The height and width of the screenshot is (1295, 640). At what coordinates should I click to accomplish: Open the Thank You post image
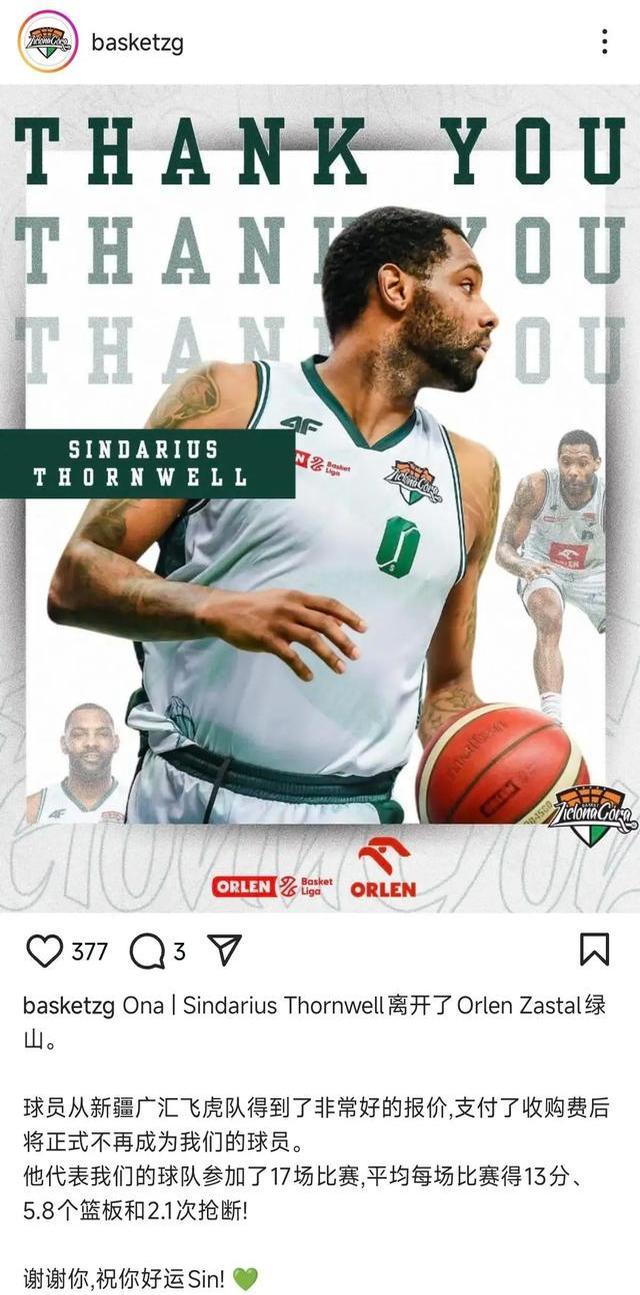[x=320, y=500]
